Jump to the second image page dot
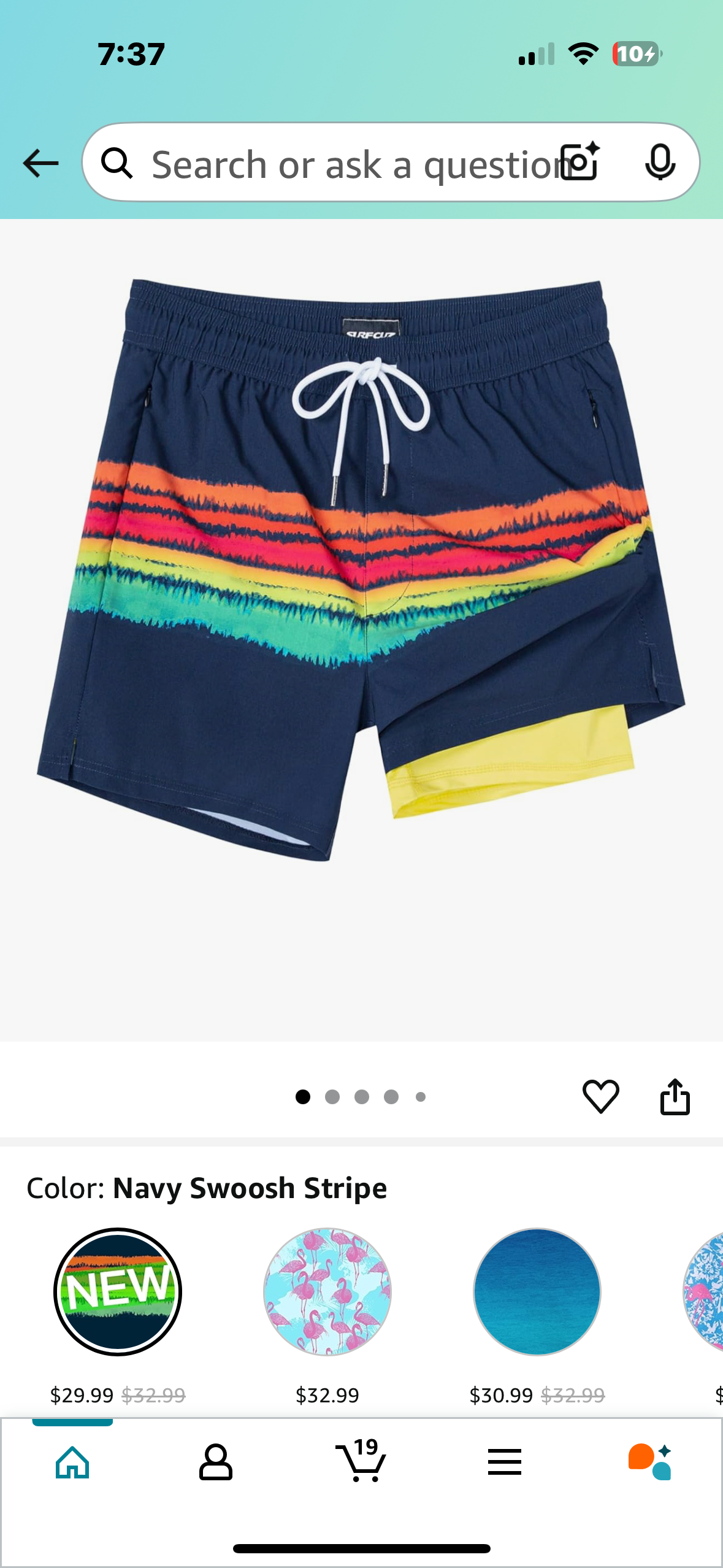 coord(332,1097)
